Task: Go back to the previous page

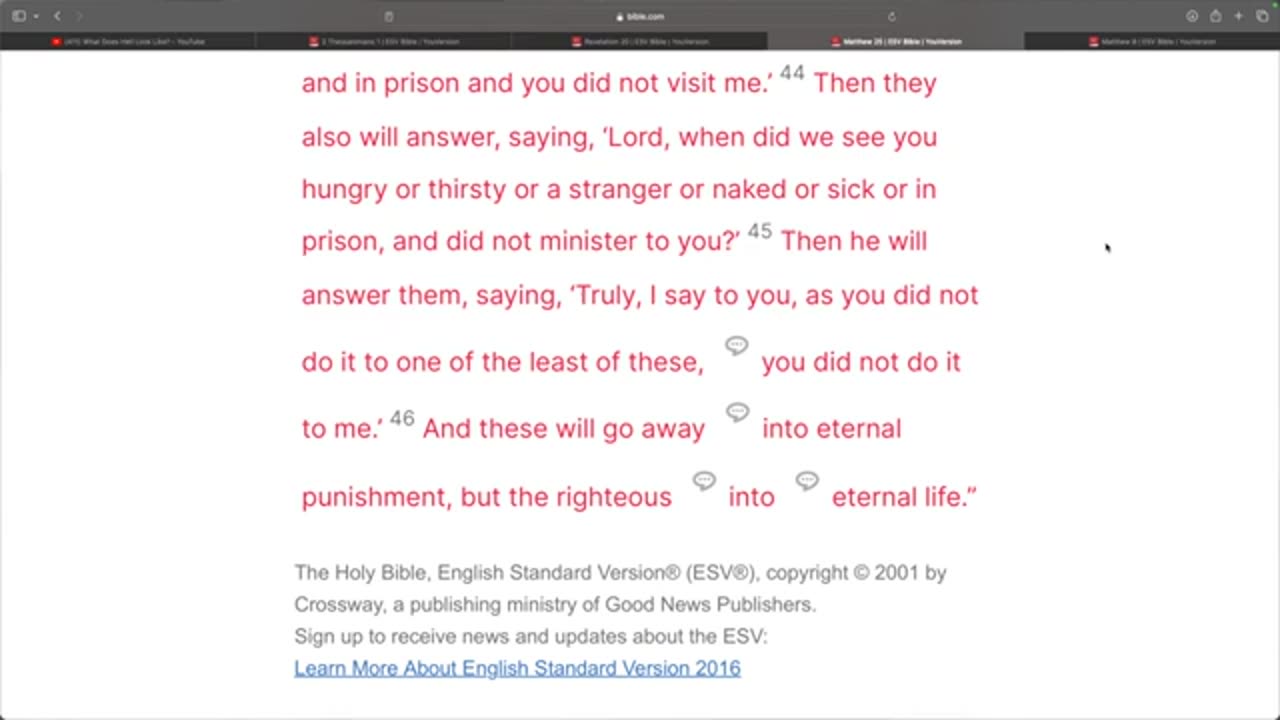Action: pos(57,16)
